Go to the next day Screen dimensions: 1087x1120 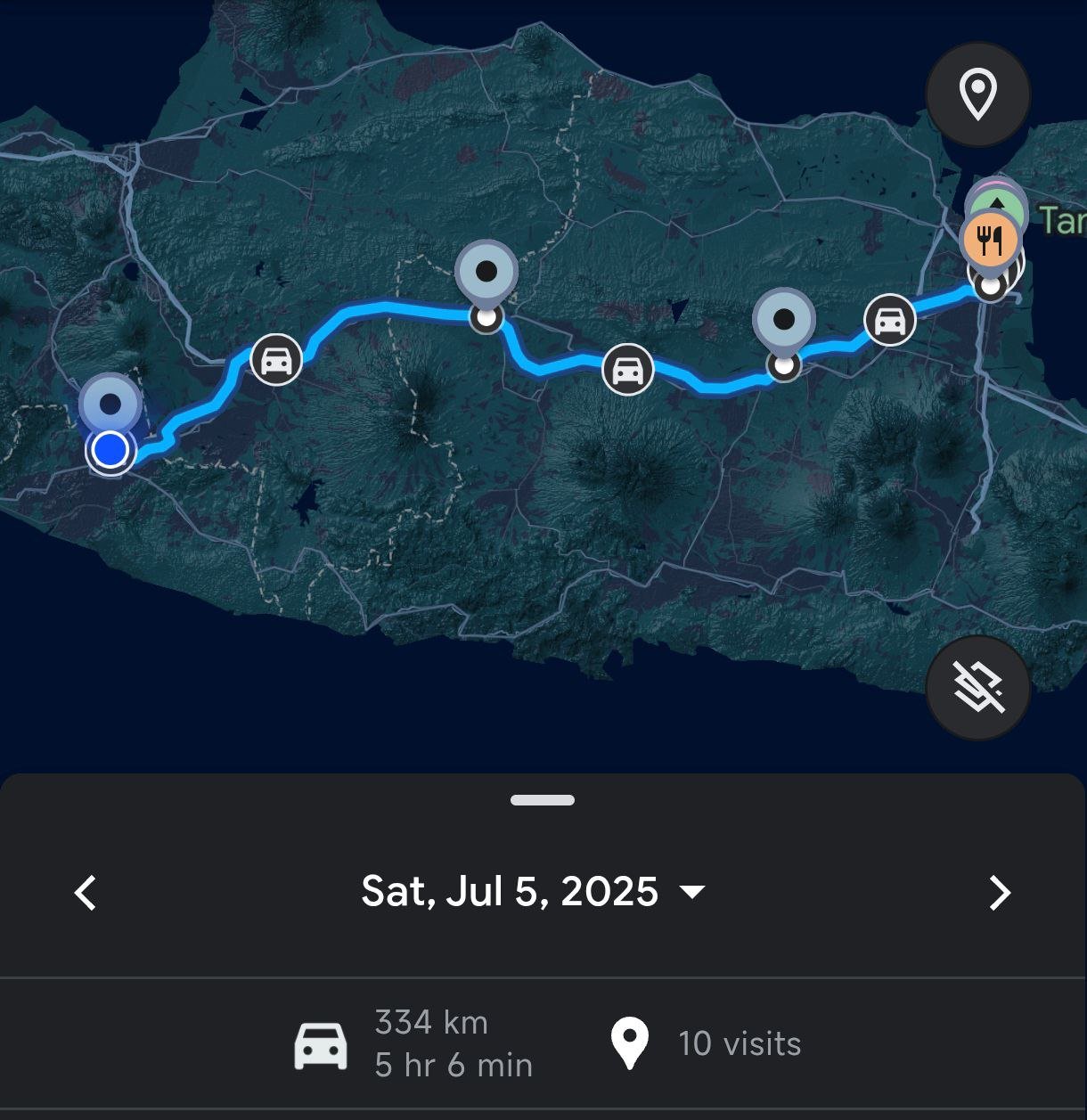tap(1000, 892)
